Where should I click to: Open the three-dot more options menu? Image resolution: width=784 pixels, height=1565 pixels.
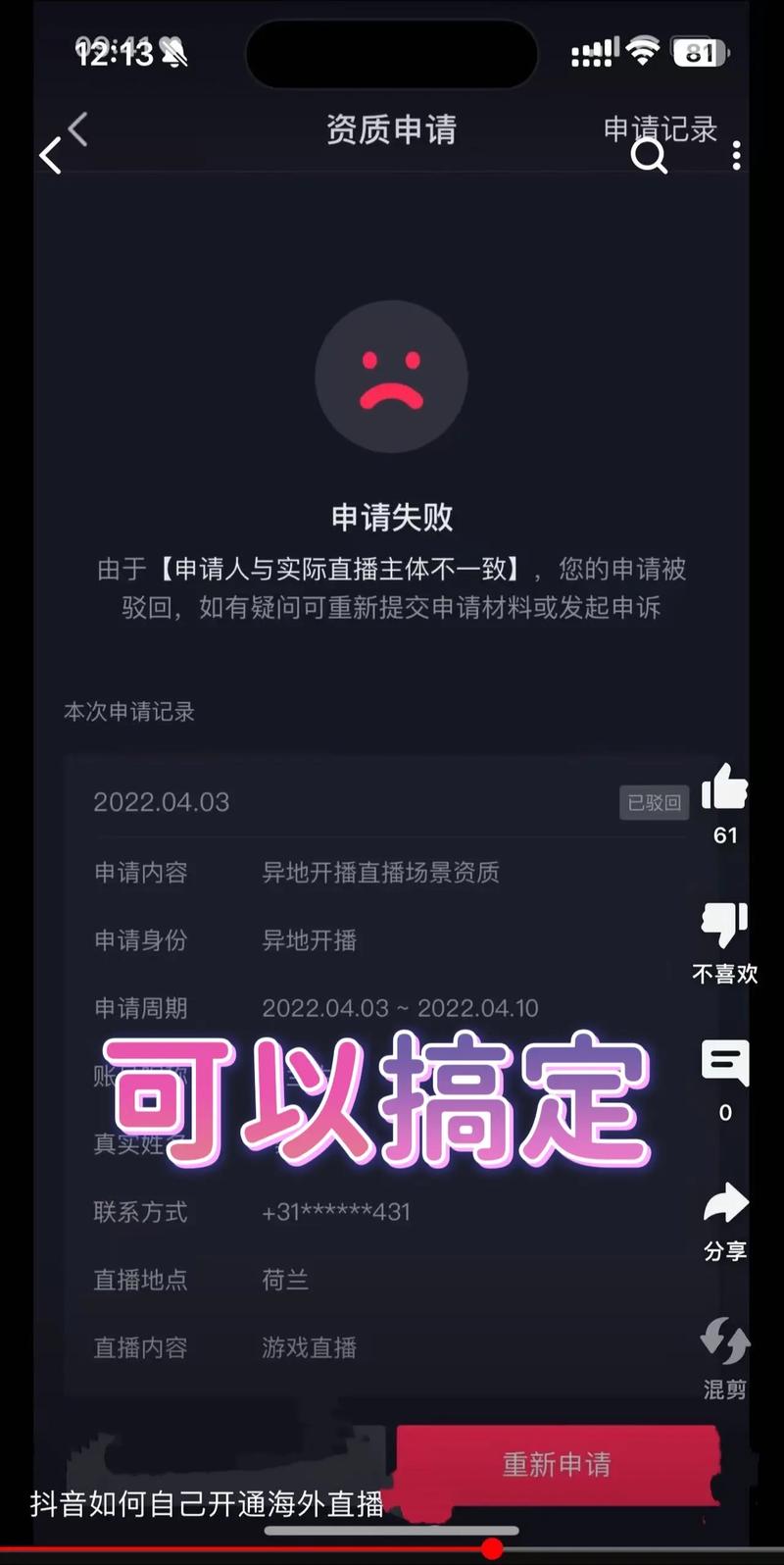coord(736,157)
